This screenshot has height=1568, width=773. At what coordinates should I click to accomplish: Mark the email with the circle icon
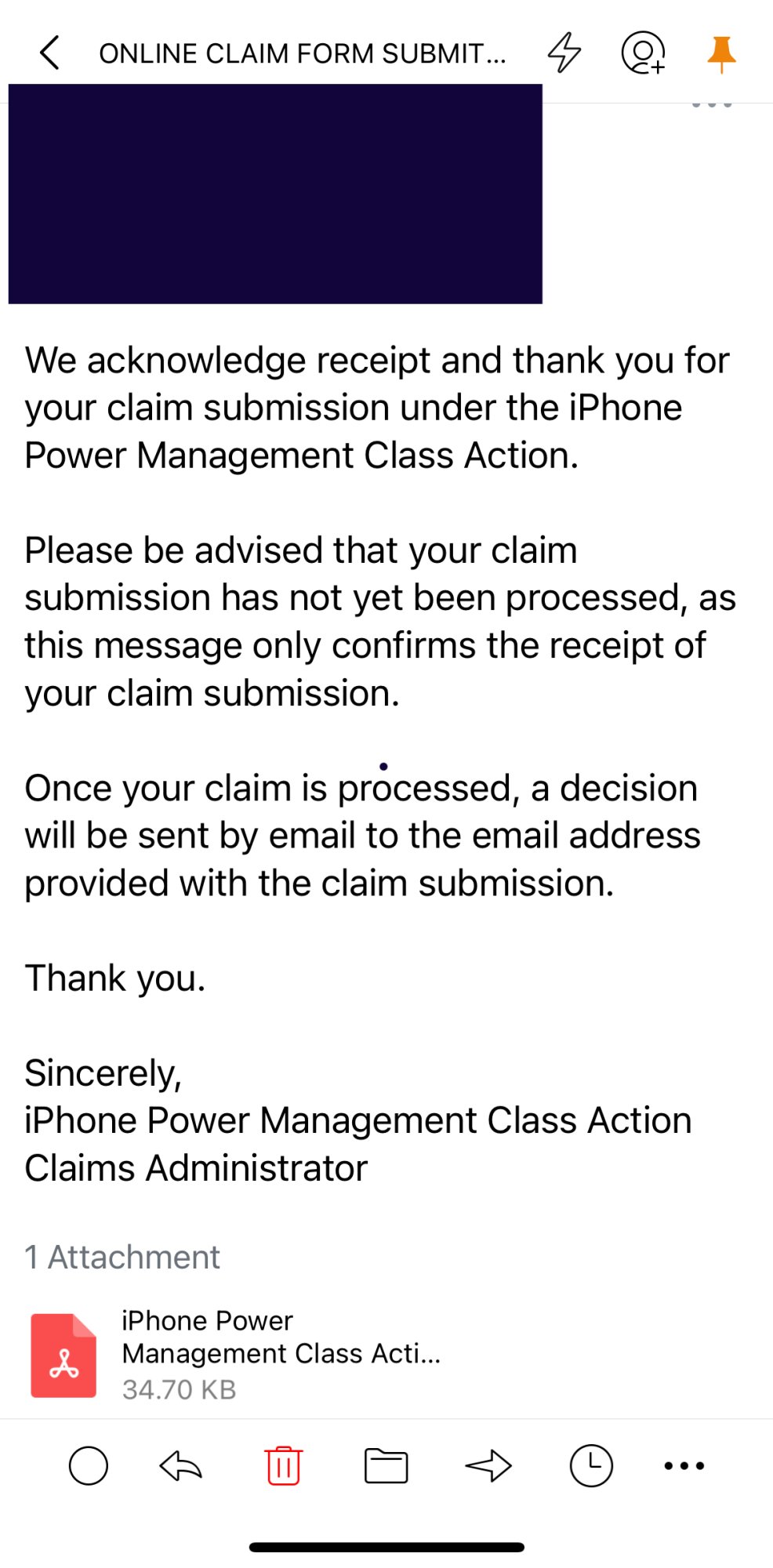[x=89, y=1465]
